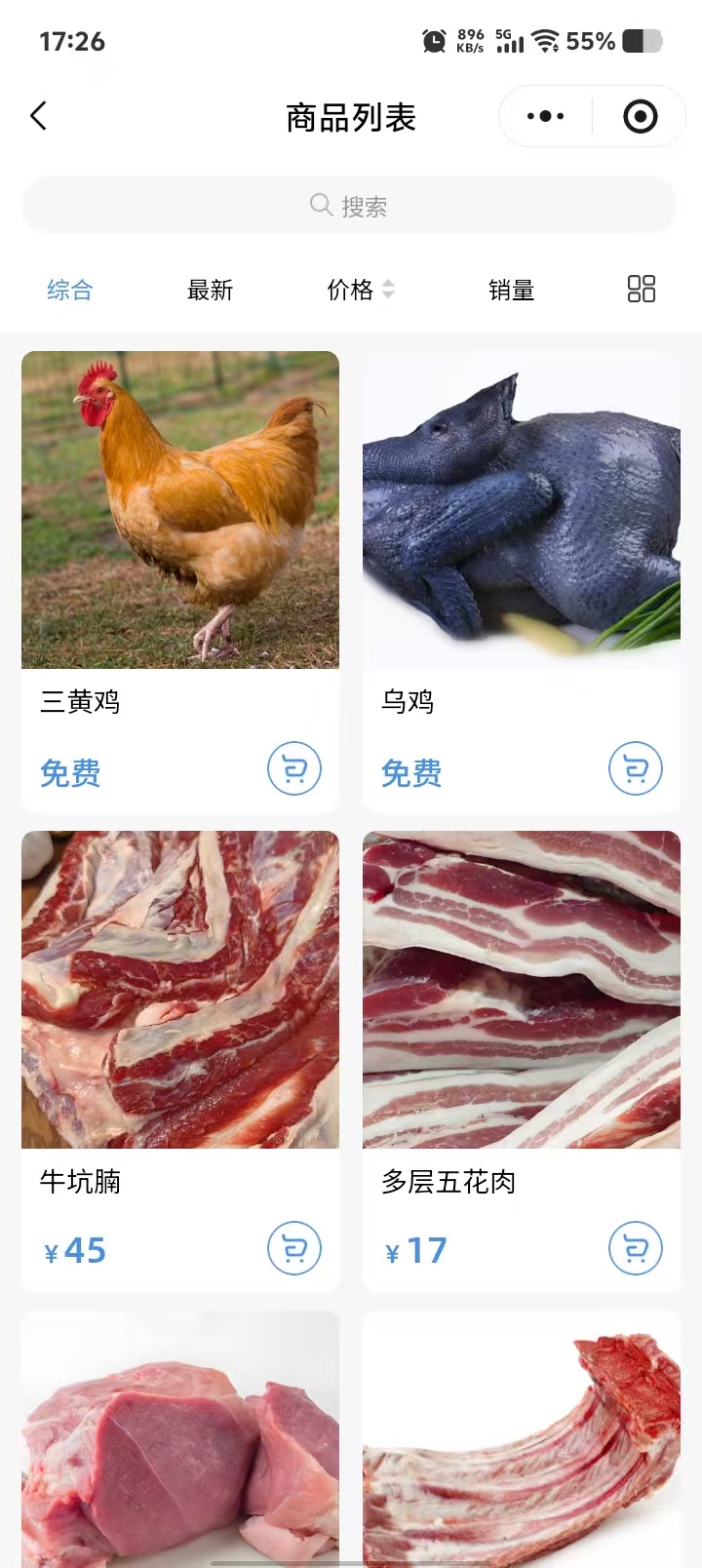Close the mini program with the circle button
Screen dimensions: 702x1568
pos(640,117)
